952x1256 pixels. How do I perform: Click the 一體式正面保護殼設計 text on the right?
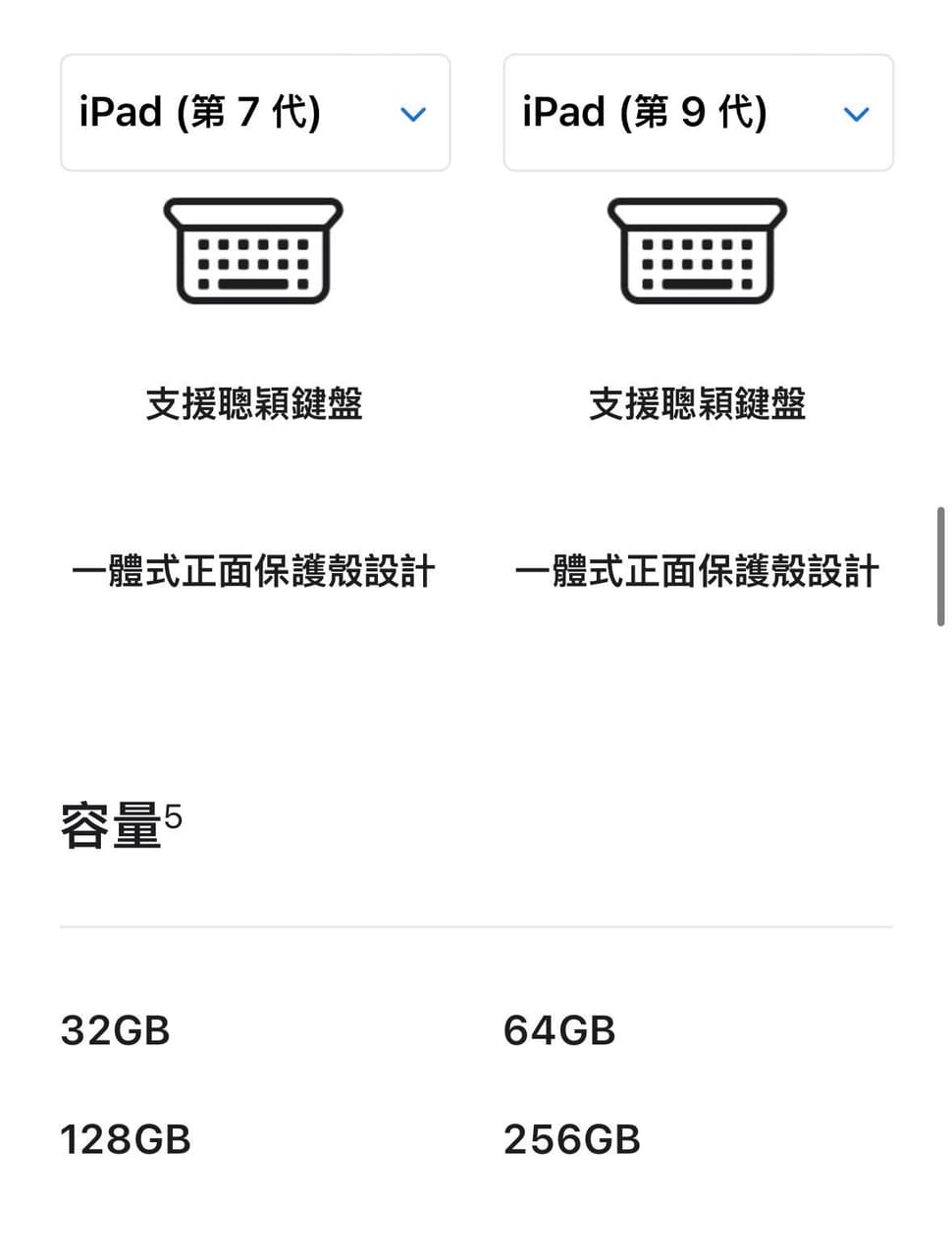tap(698, 571)
